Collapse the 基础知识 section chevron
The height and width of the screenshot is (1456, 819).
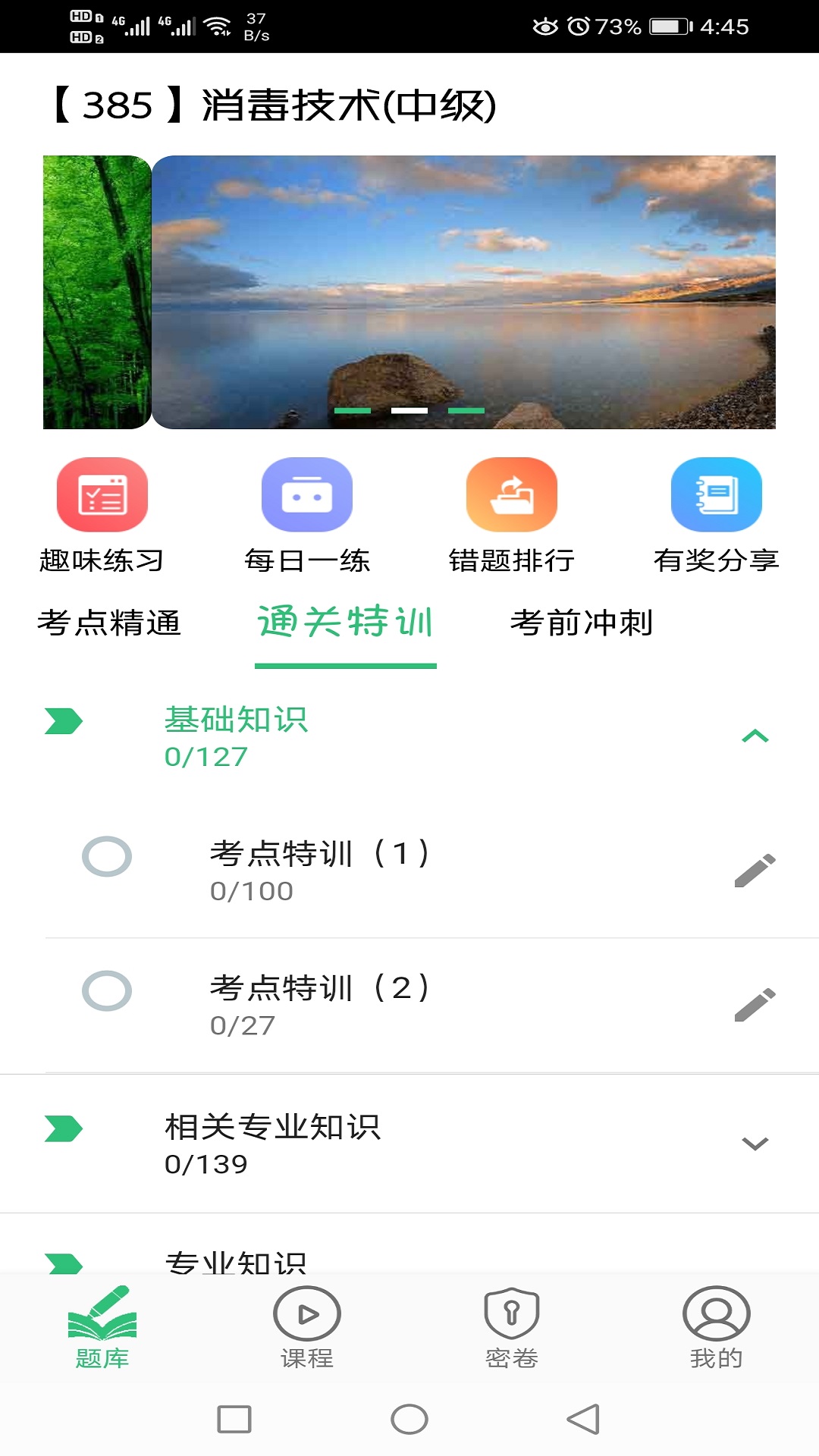pyautogui.click(x=754, y=734)
